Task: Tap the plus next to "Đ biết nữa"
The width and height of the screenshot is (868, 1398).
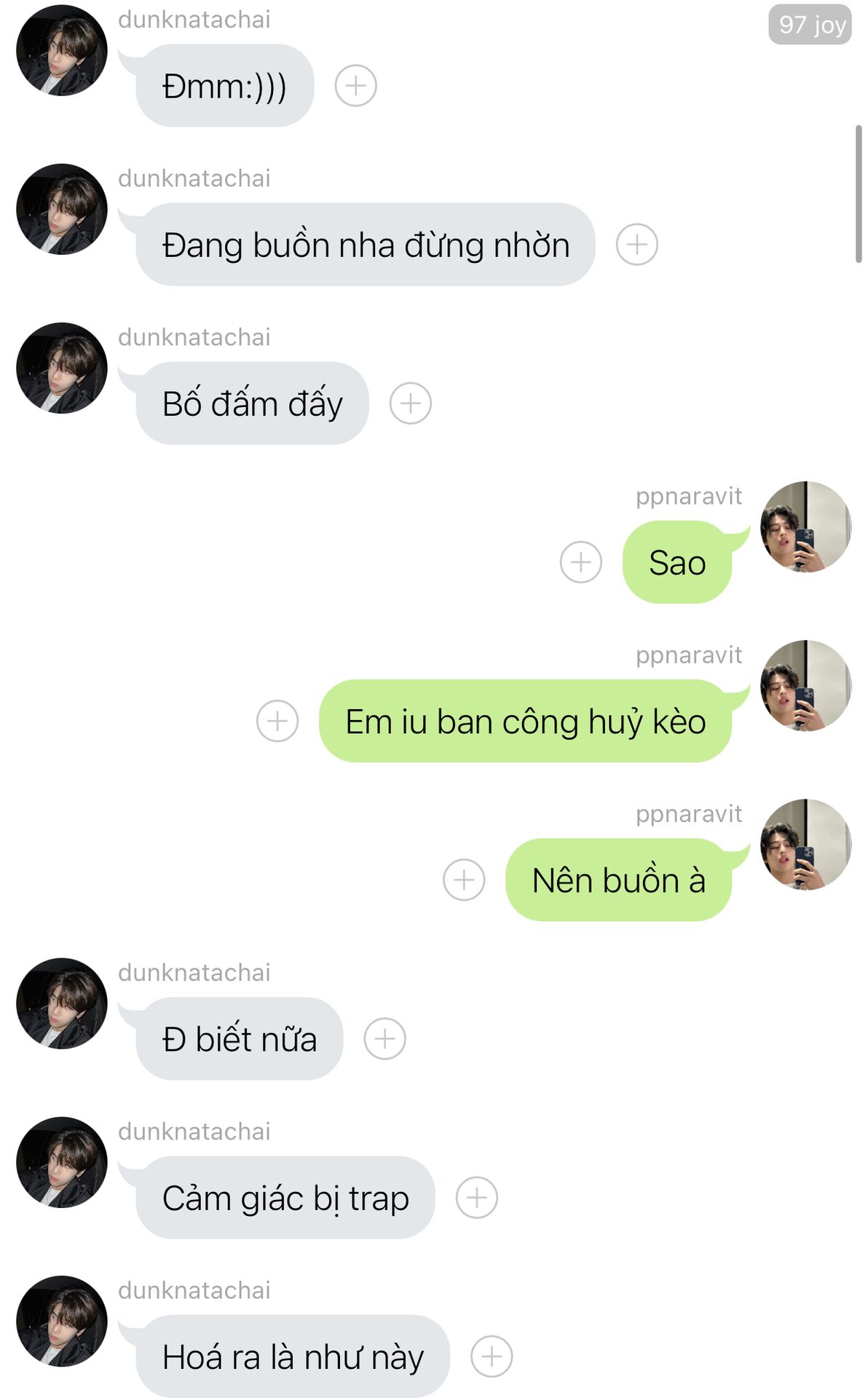Action: coord(384,1038)
